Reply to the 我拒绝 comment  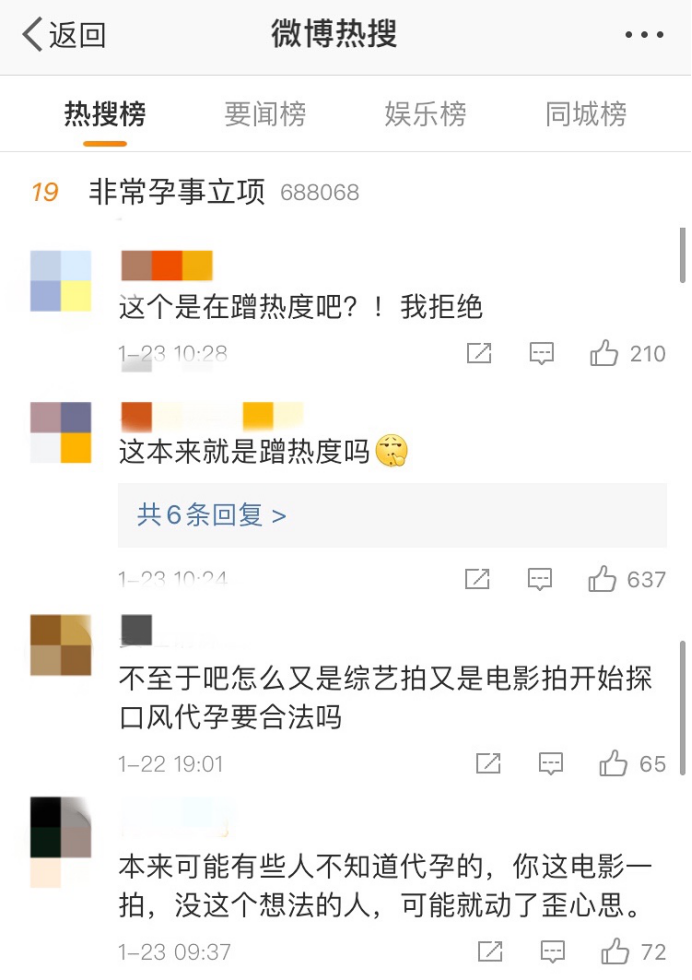pyautogui.click(x=541, y=353)
